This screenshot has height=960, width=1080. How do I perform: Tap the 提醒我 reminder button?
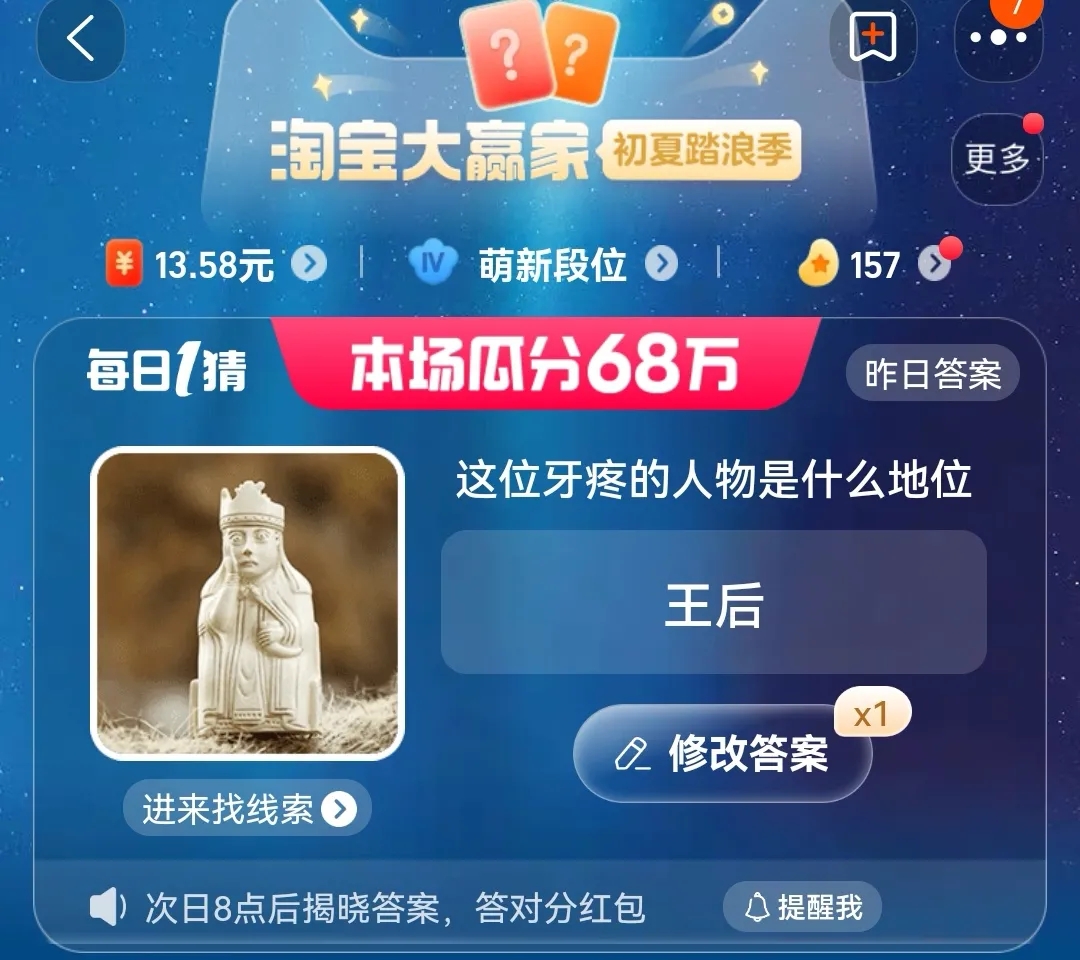pos(803,907)
